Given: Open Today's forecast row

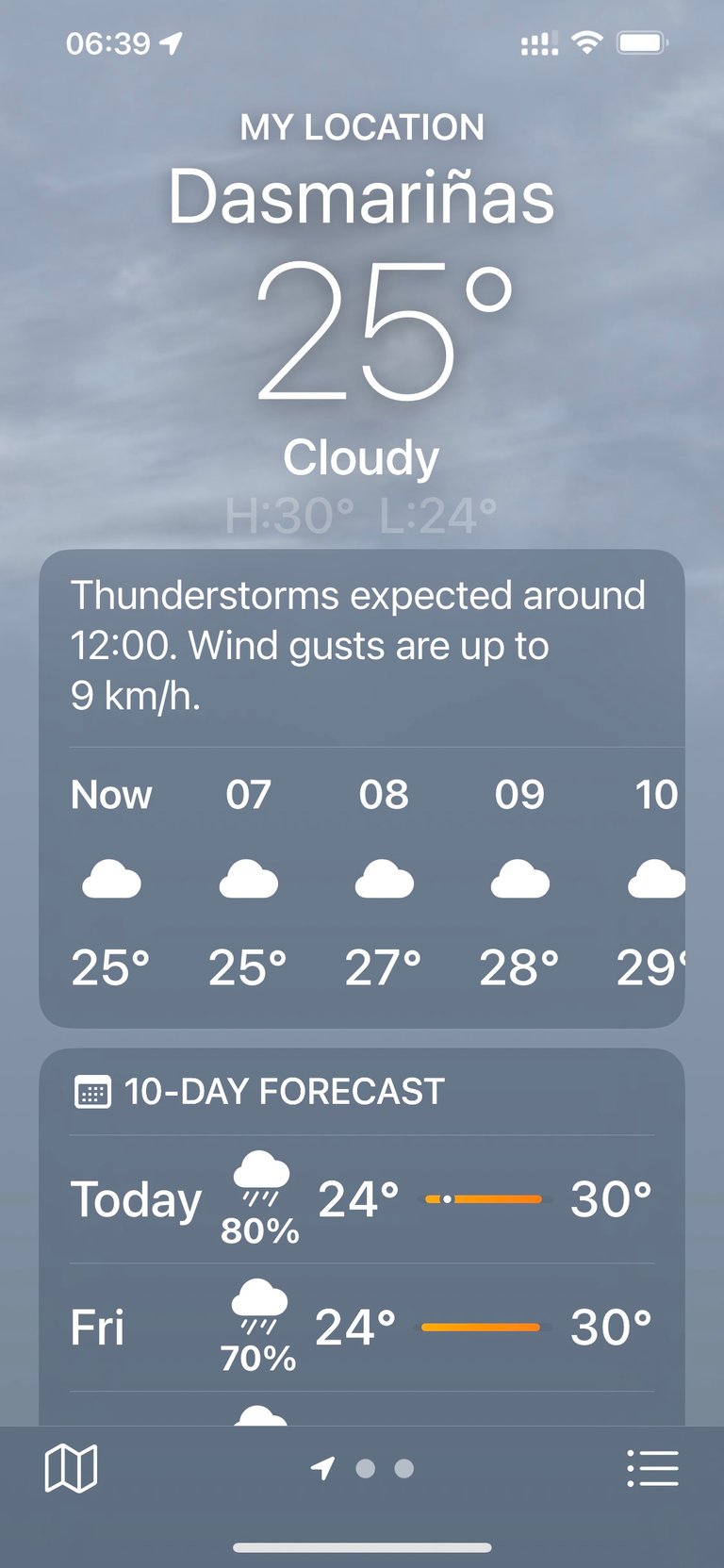Looking at the screenshot, I should coord(362,1199).
